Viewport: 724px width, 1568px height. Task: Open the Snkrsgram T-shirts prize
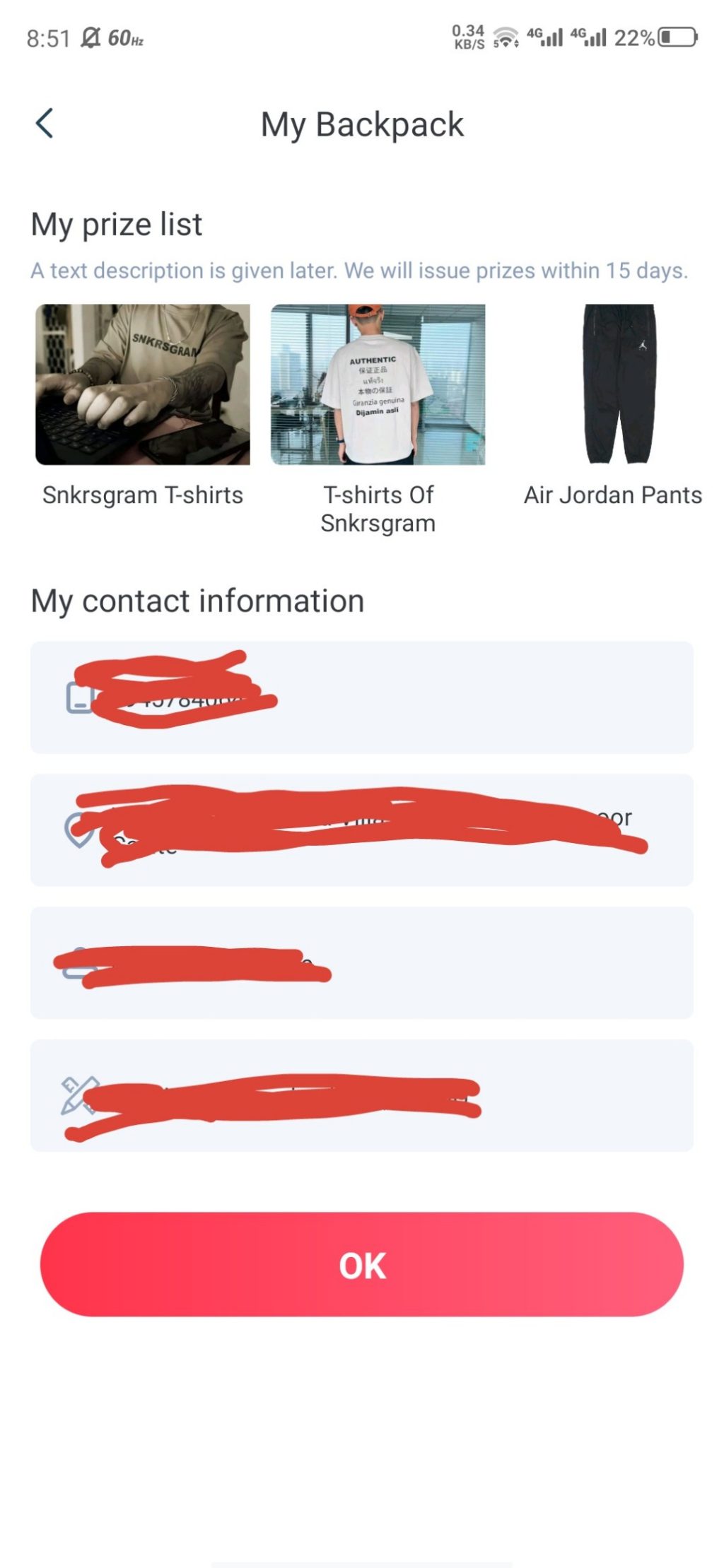143,385
